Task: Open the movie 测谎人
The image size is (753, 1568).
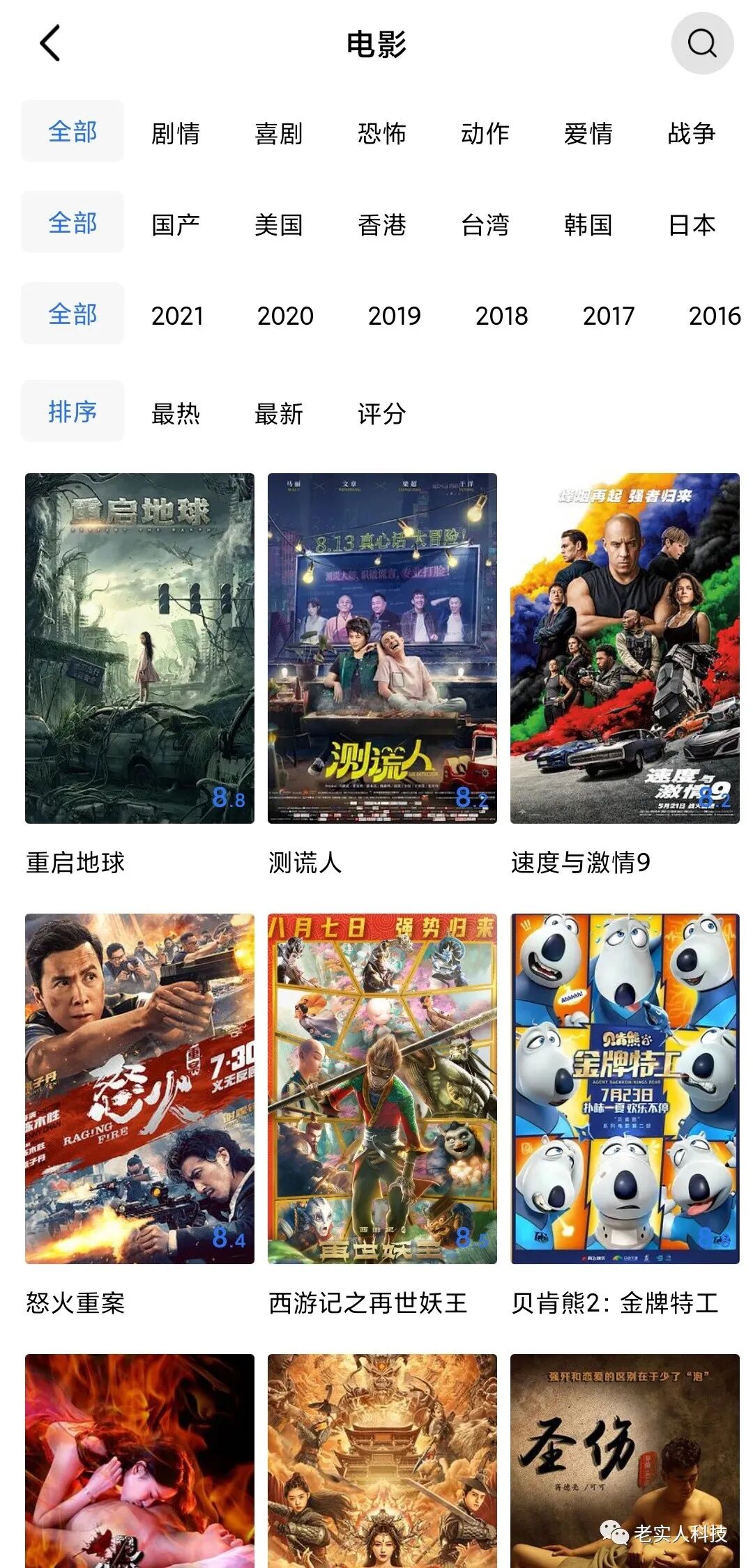Action: click(382, 648)
